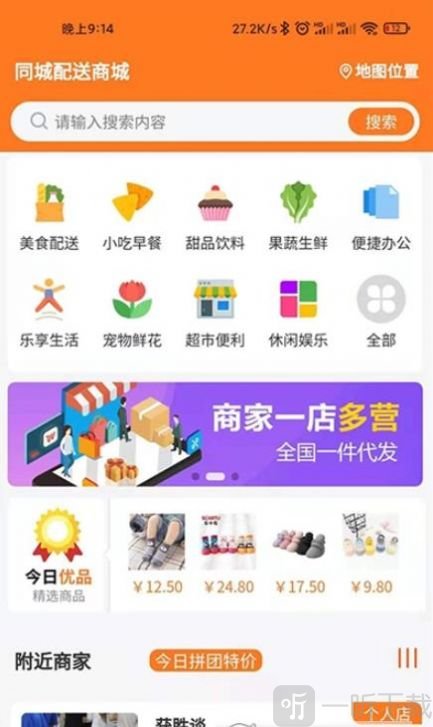Screen dimensions: 433x727
Task: Open the 地图位置 map location
Action: coord(379,71)
